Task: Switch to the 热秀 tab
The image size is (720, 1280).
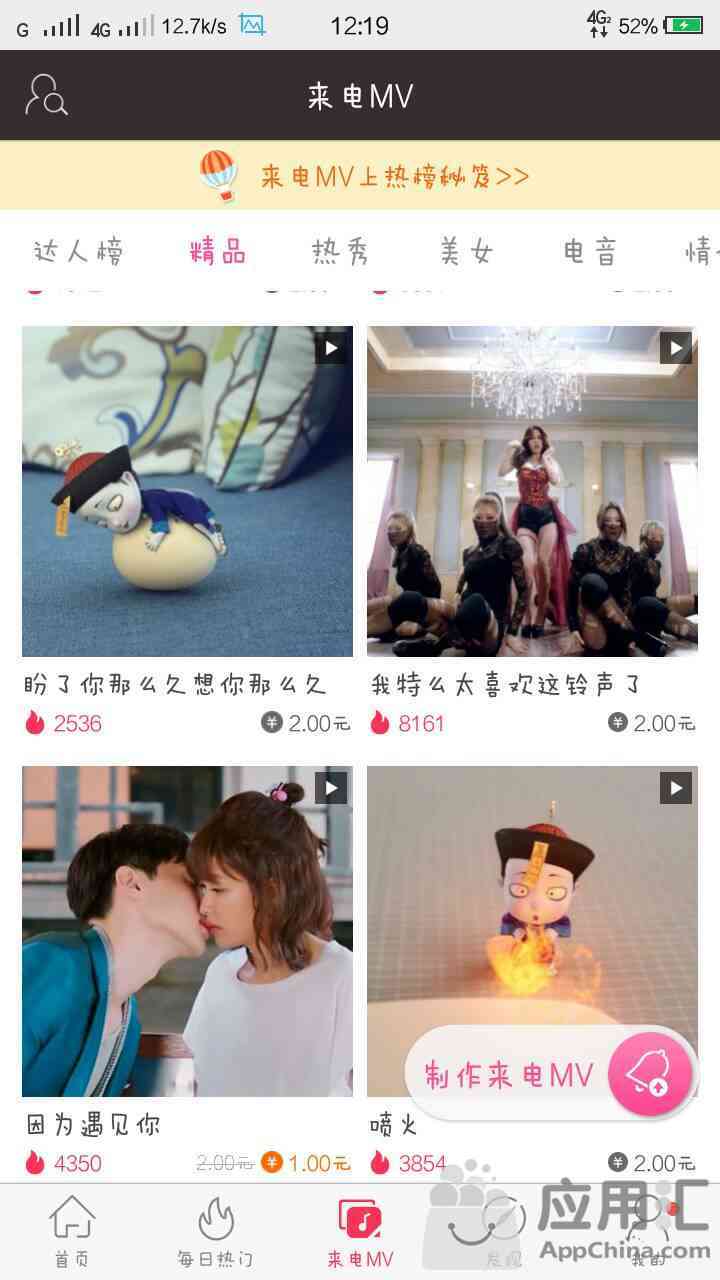Action: pos(340,251)
